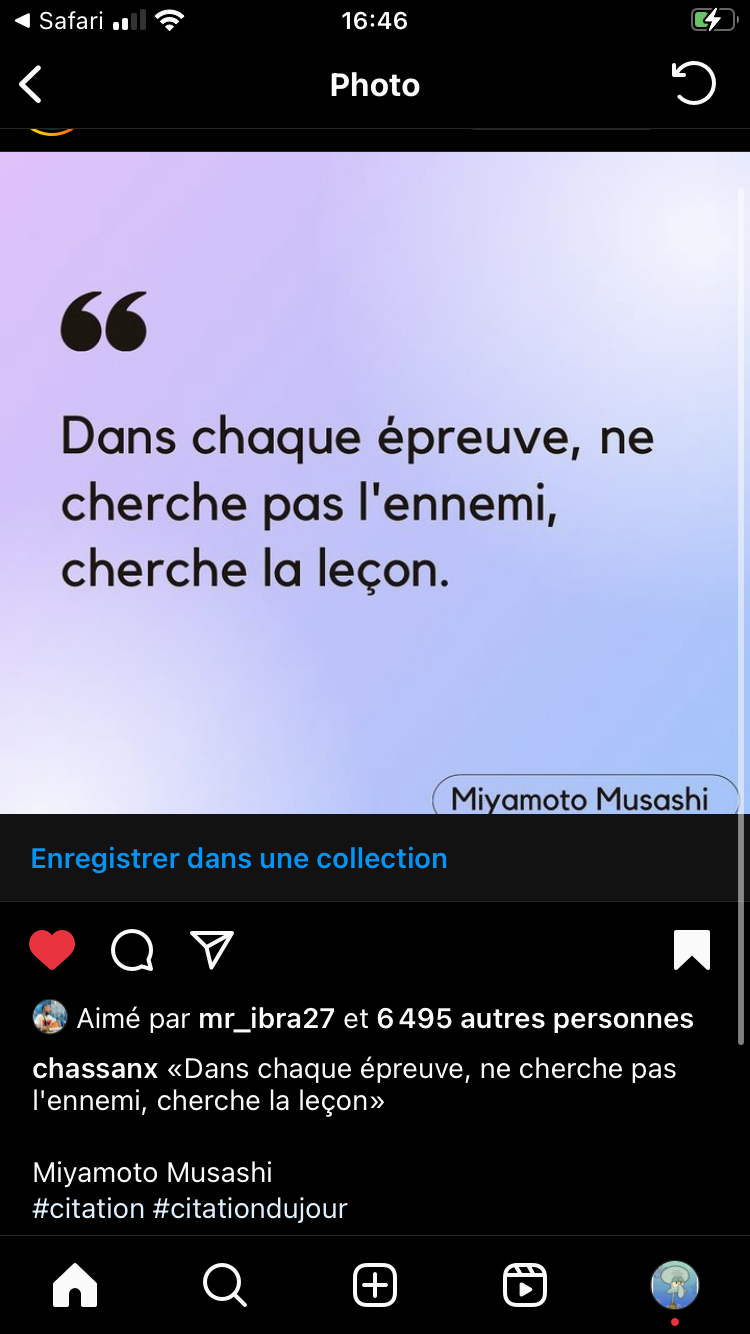Create a new post with the plus tab
This screenshot has width=750, height=1334.
pos(375,1285)
